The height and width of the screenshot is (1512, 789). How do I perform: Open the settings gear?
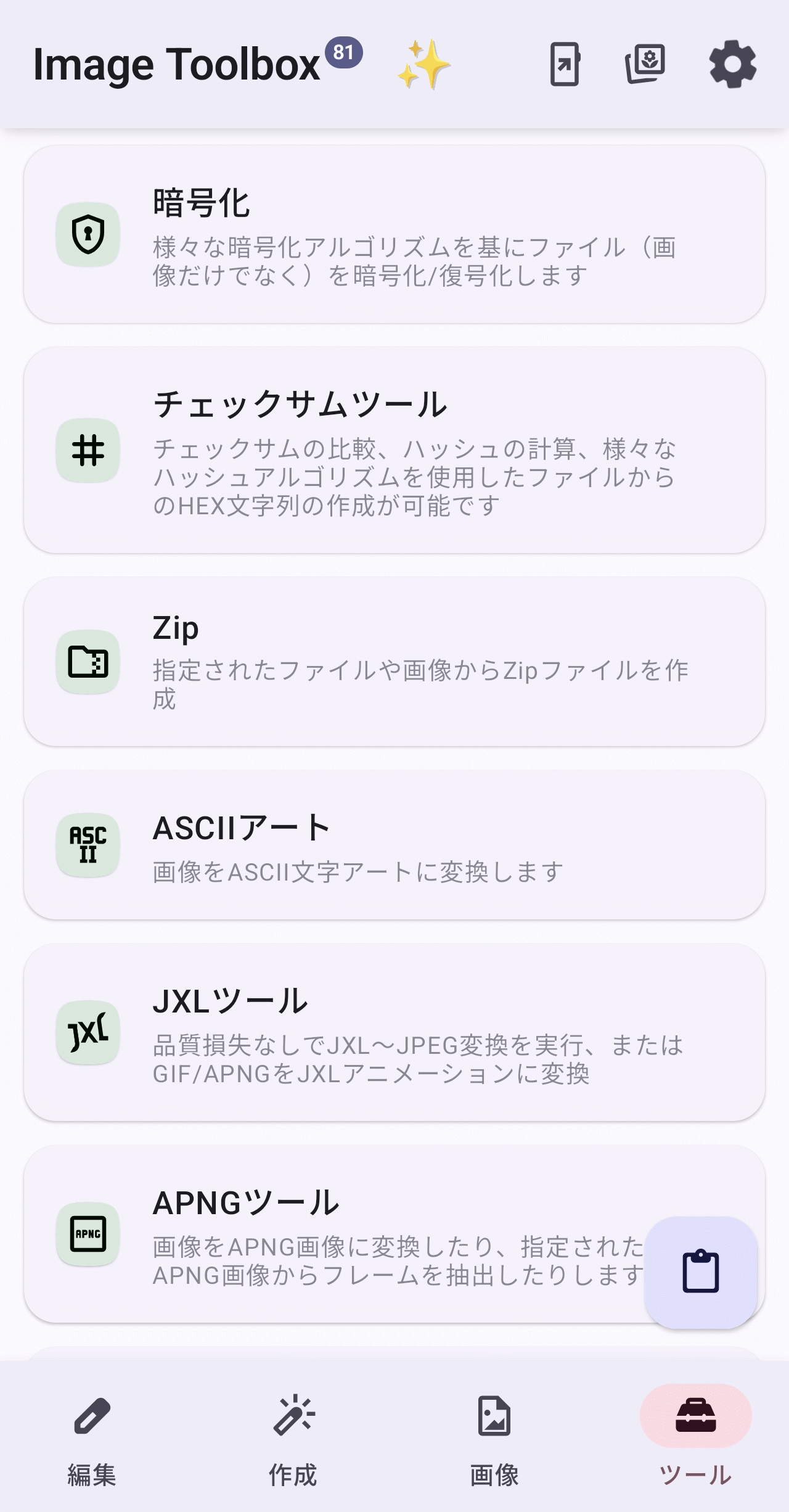tap(732, 64)
